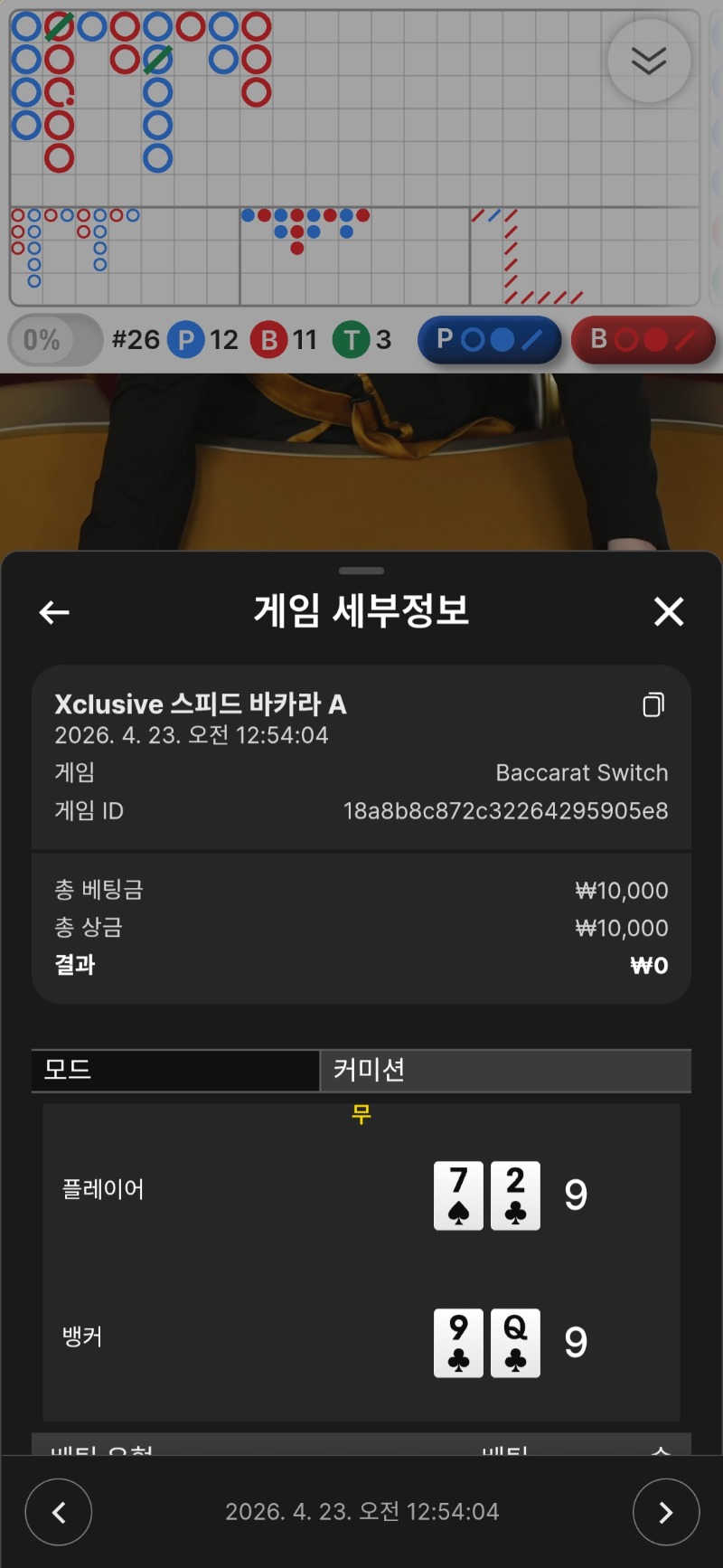The height and width of the screenshot is (1568, 723).
Task: Toggle the 0% percentage switch
Action: click(x=54, y=340)
